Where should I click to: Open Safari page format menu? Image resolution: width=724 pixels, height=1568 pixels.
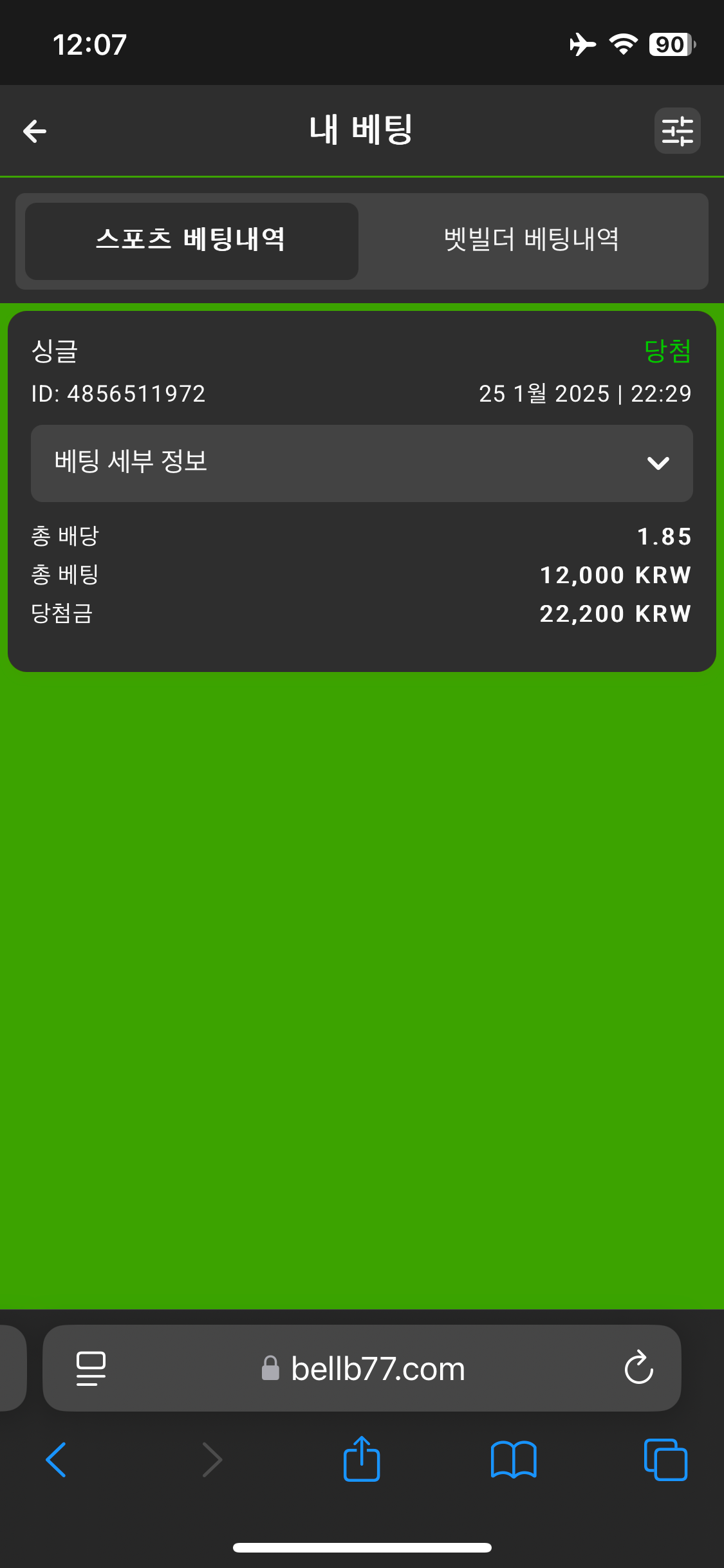[91, 1368]
